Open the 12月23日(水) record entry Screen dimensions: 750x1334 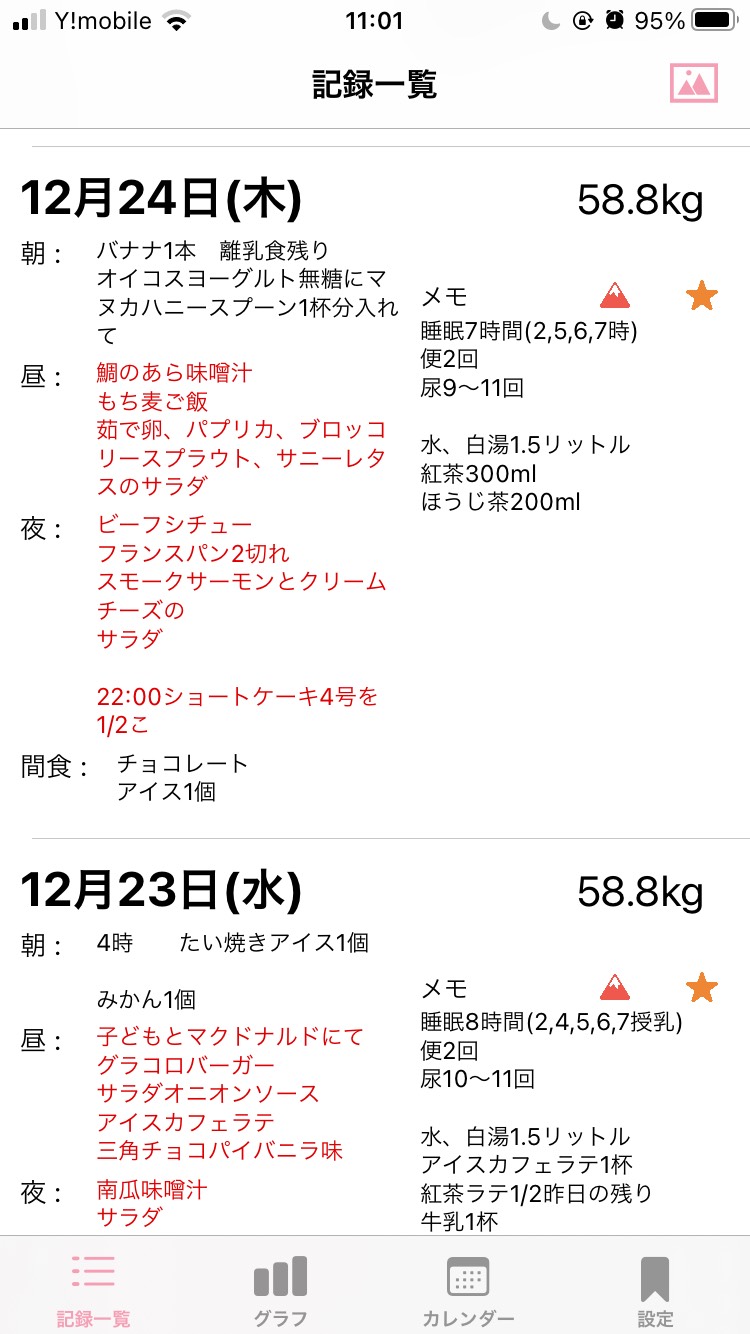[x=375, y=1037]
